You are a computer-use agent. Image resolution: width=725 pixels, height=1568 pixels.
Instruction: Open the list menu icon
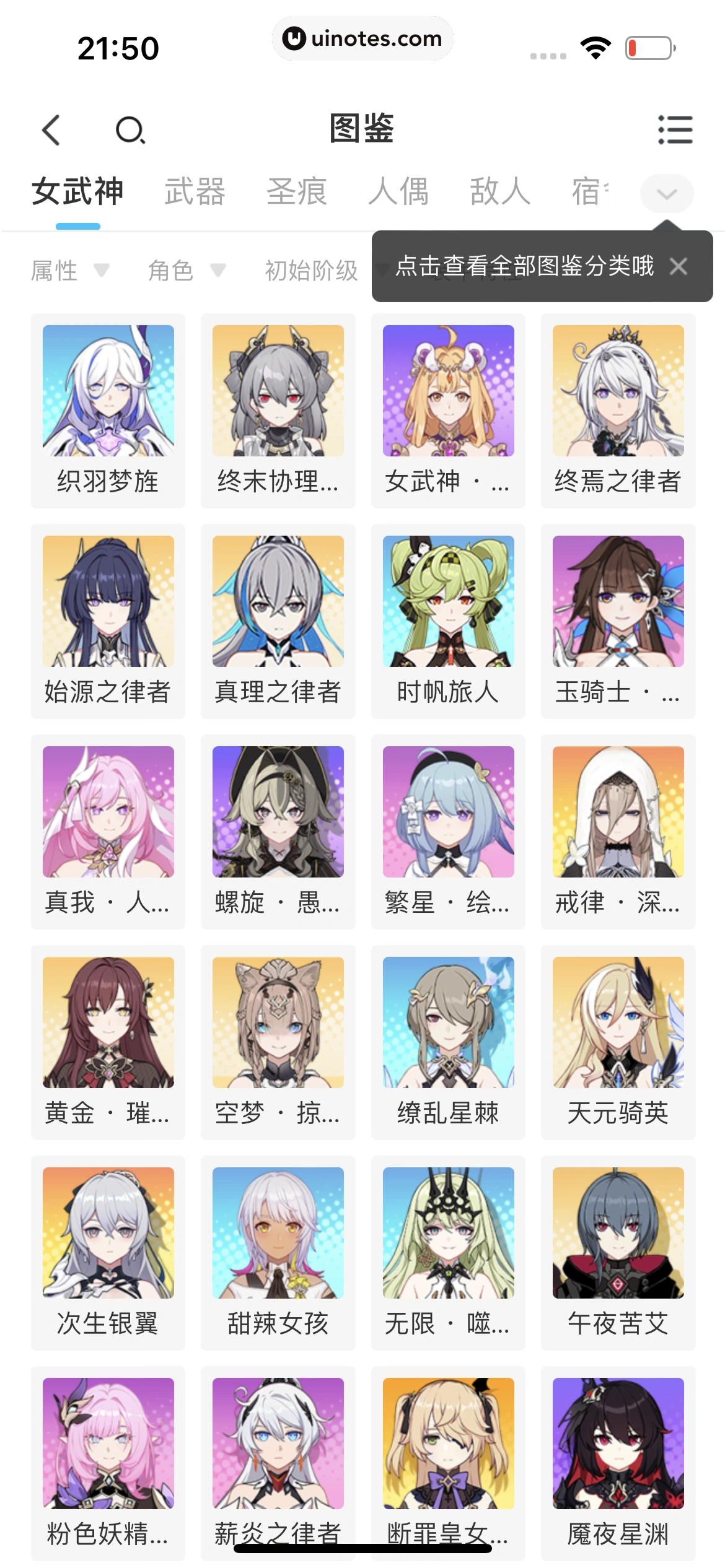click(675, 130)
